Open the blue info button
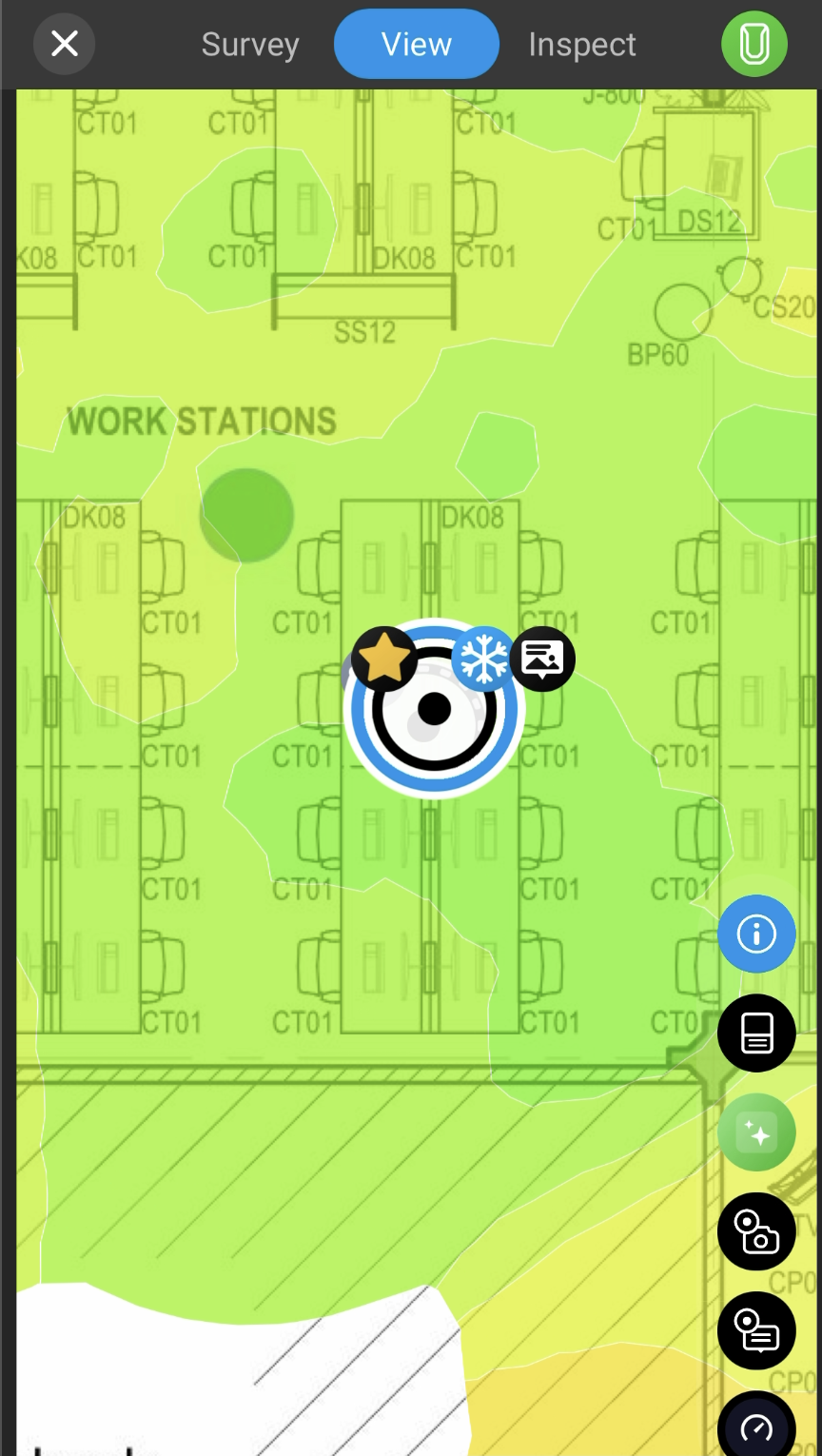The width and height of the screenshot is (822, 1456). [x=756, y=934]
